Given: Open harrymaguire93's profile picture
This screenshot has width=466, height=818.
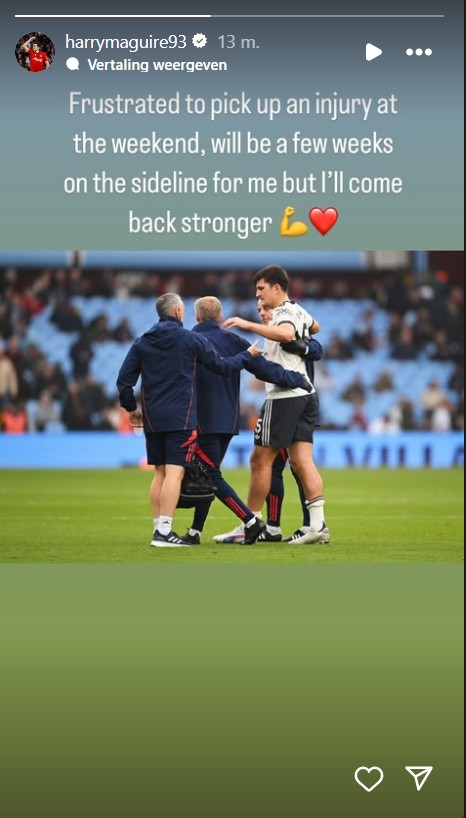Looking at the screenshot, I should [x=35, y=52].
